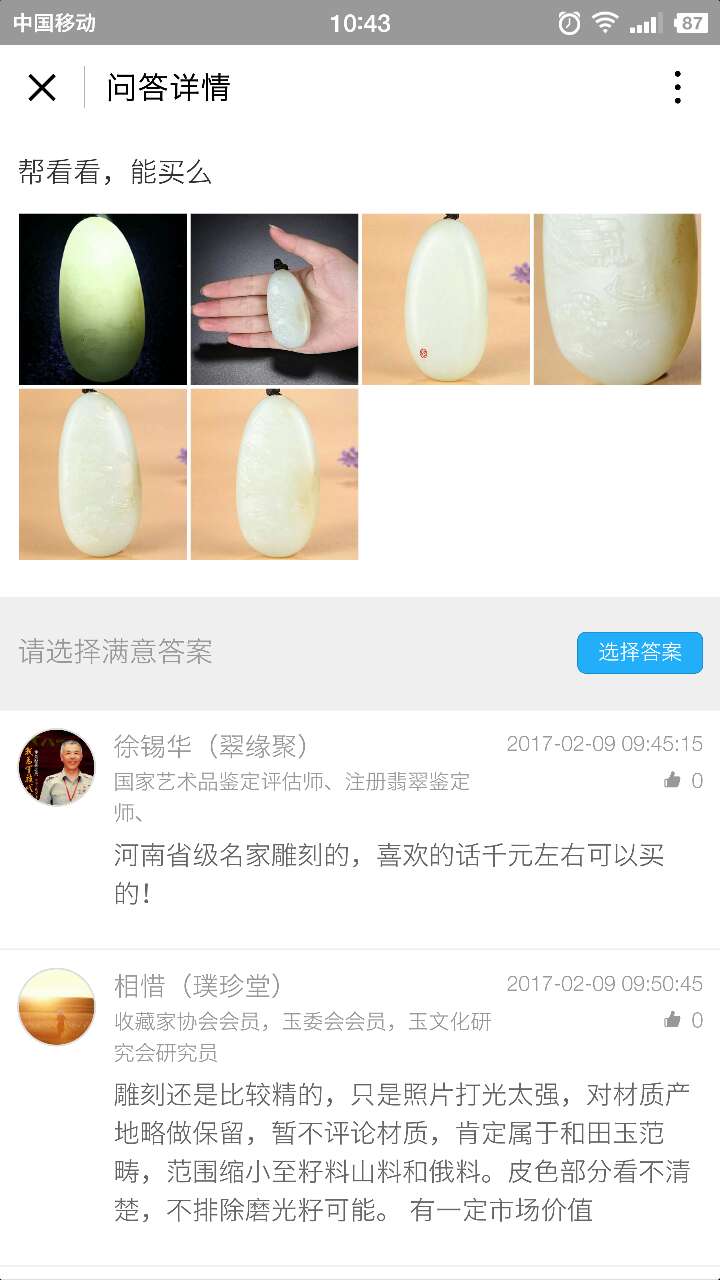Open the last jade photo in second row

(274, 474)
